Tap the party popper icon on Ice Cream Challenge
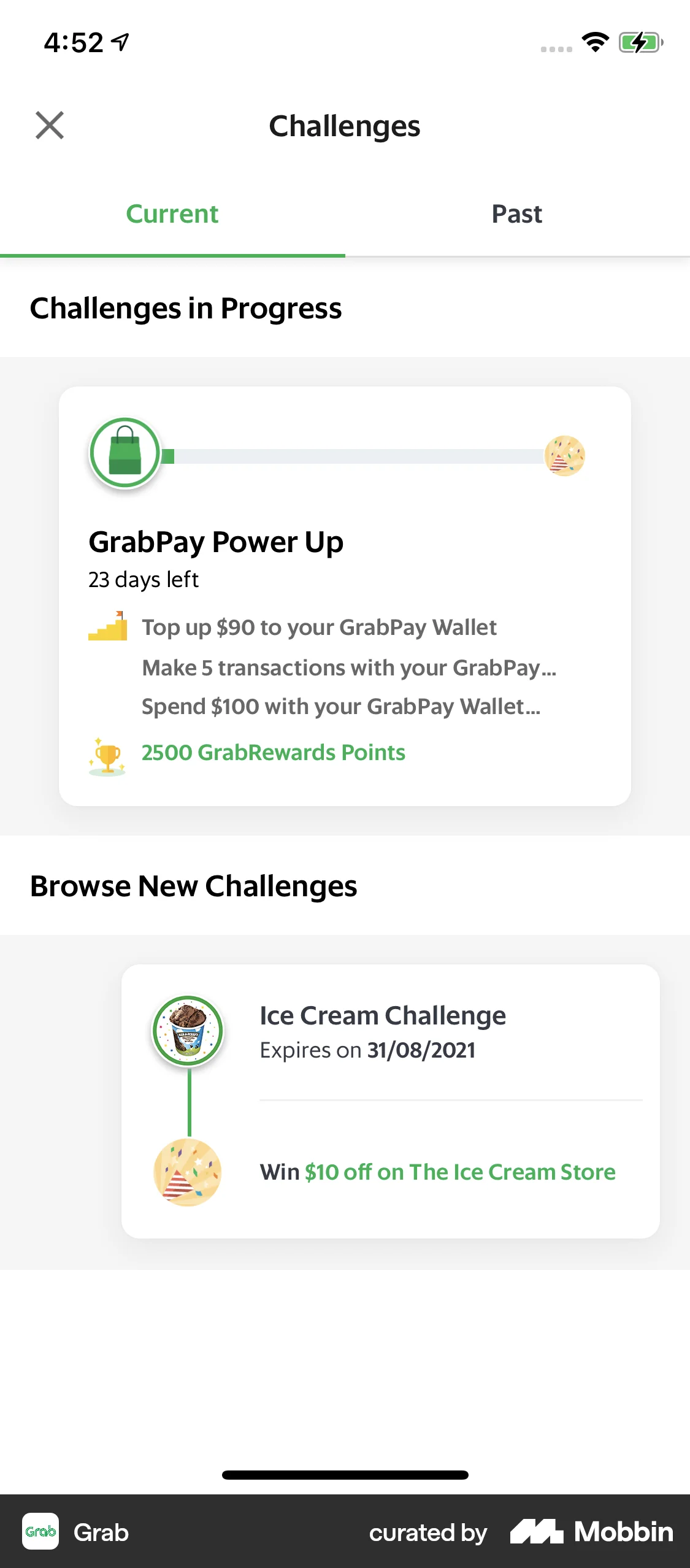690x1568 pixels. pyautogui.click(x=188, y=1173)
